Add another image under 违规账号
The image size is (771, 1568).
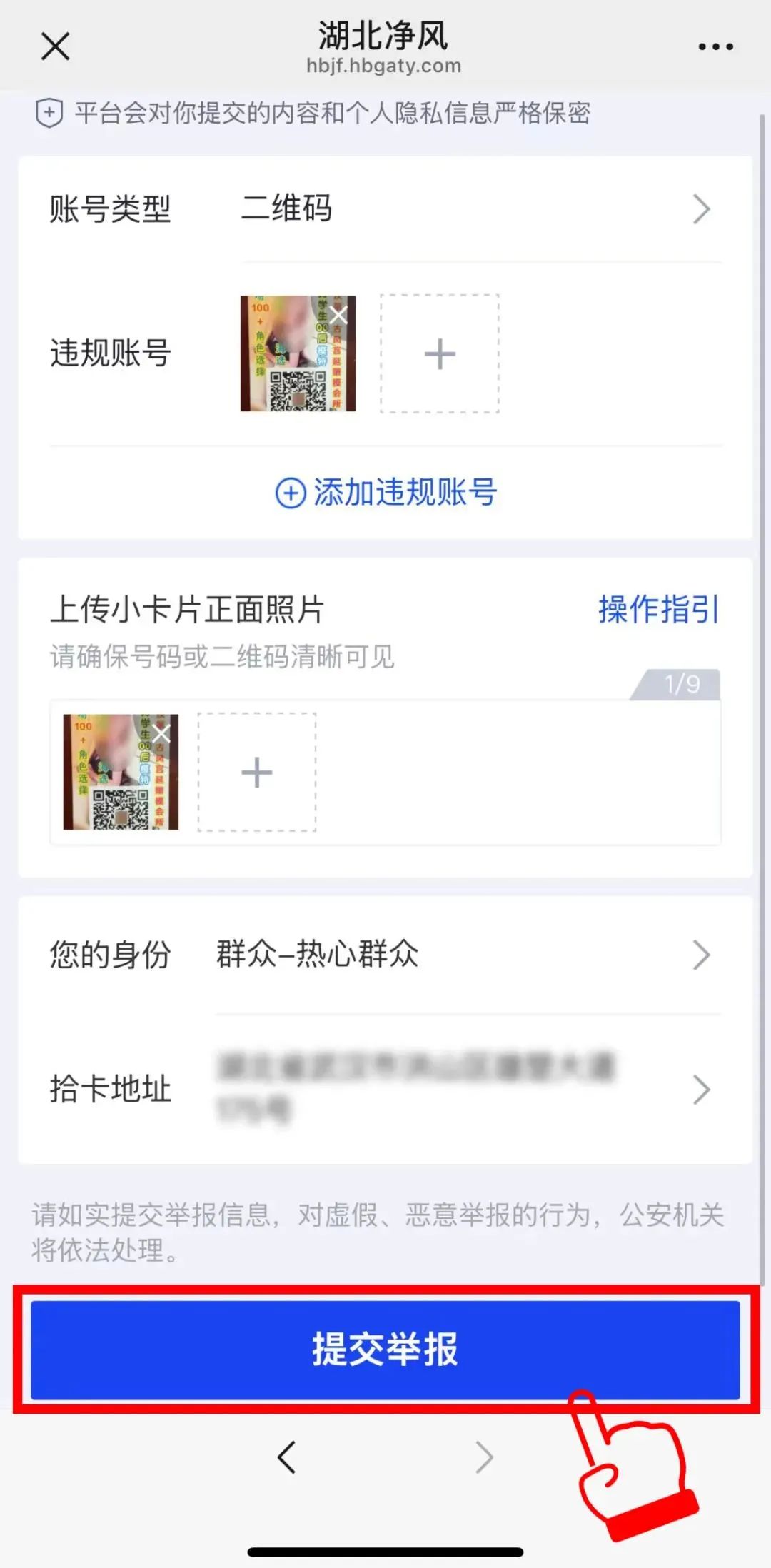tap(440, 354)
